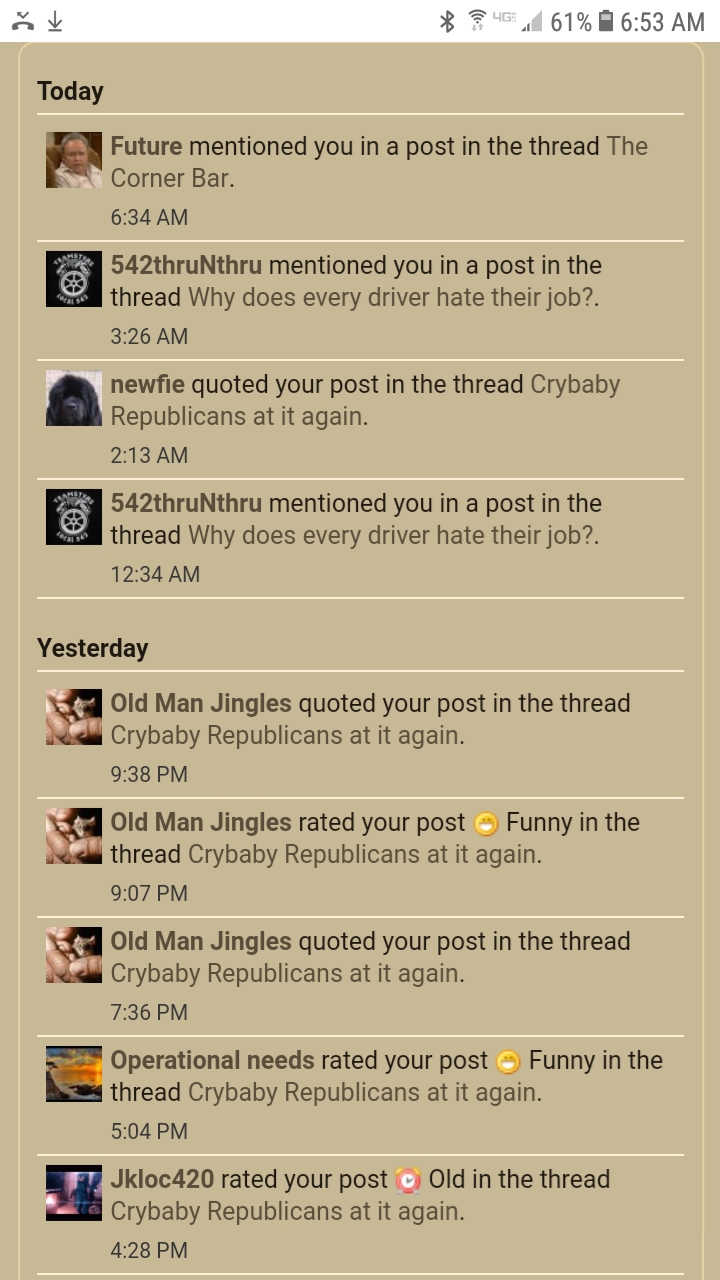Tap Old Man Jingles in 7:36 PM alert
Screen dimensions: 720x1280
[x=201, y=941]
